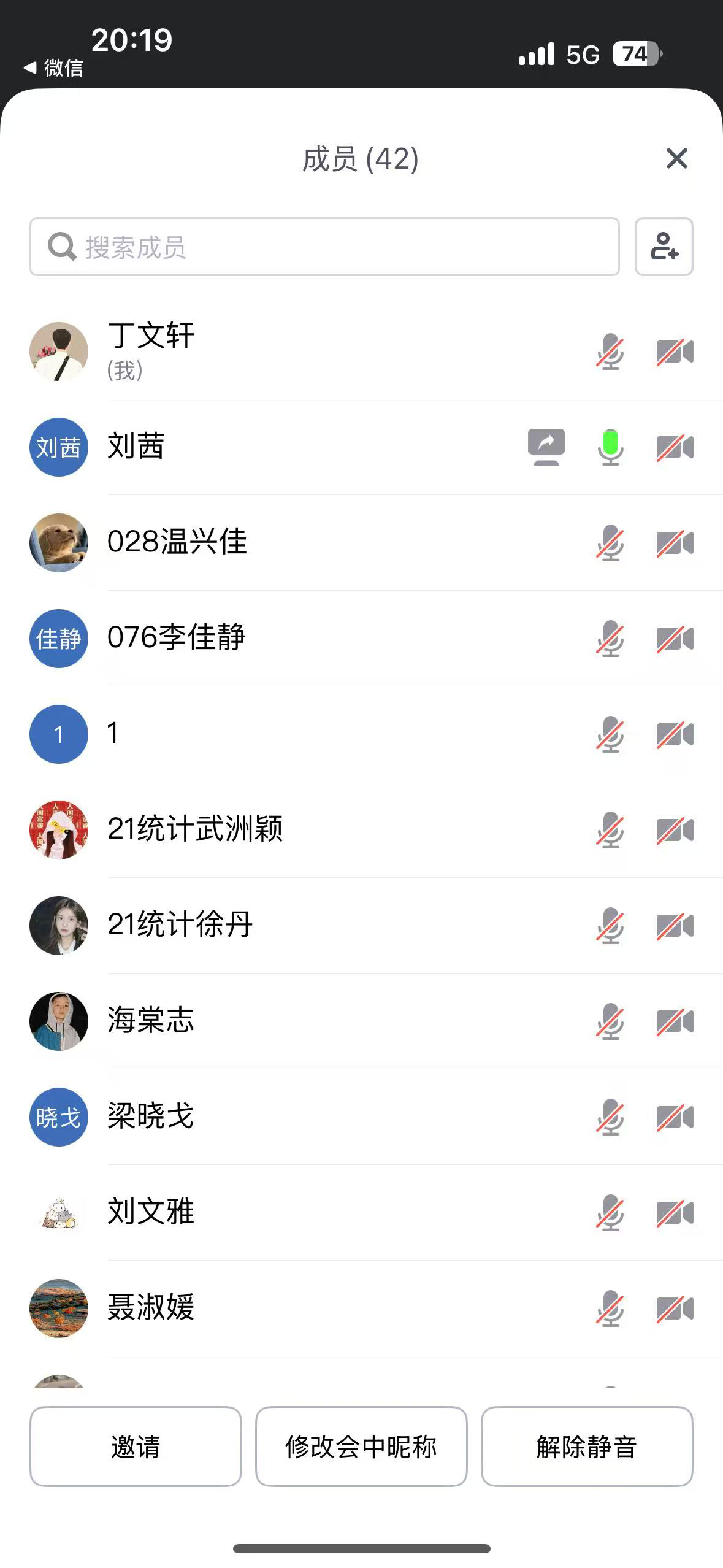Screen dimensions: 723x1568
Task: Select member 海棠志
Action: pos(307,1021)
